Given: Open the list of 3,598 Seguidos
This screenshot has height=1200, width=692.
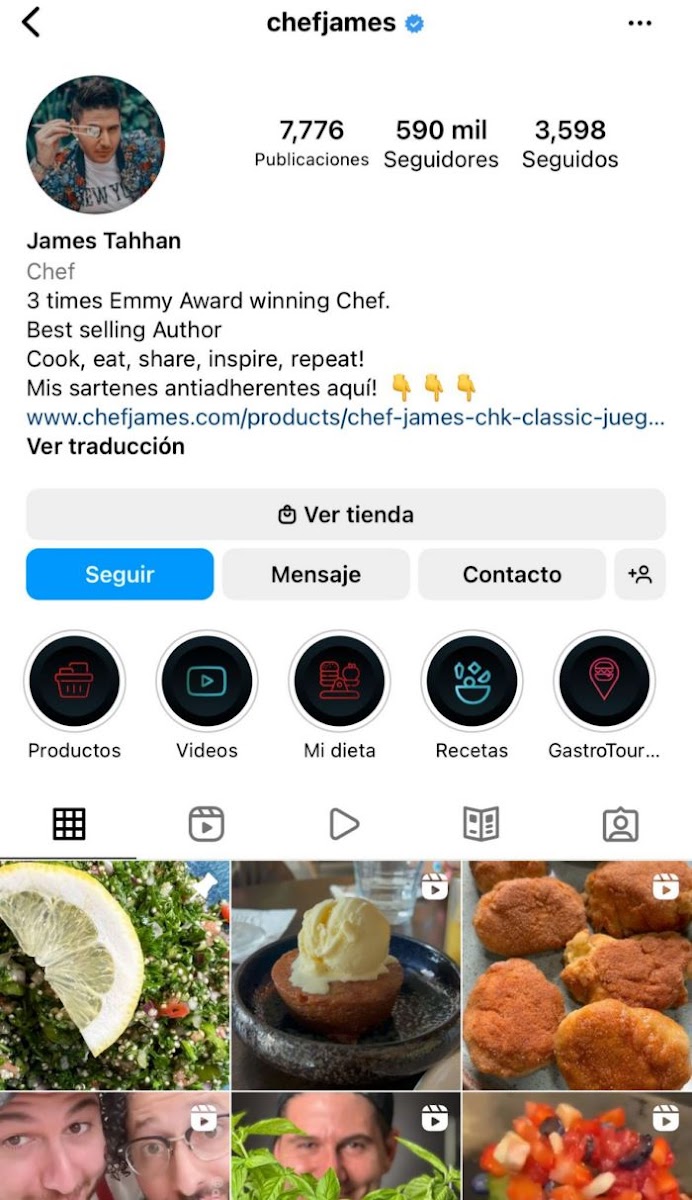Looking at the screenshot, I should [x=570, y=143].
